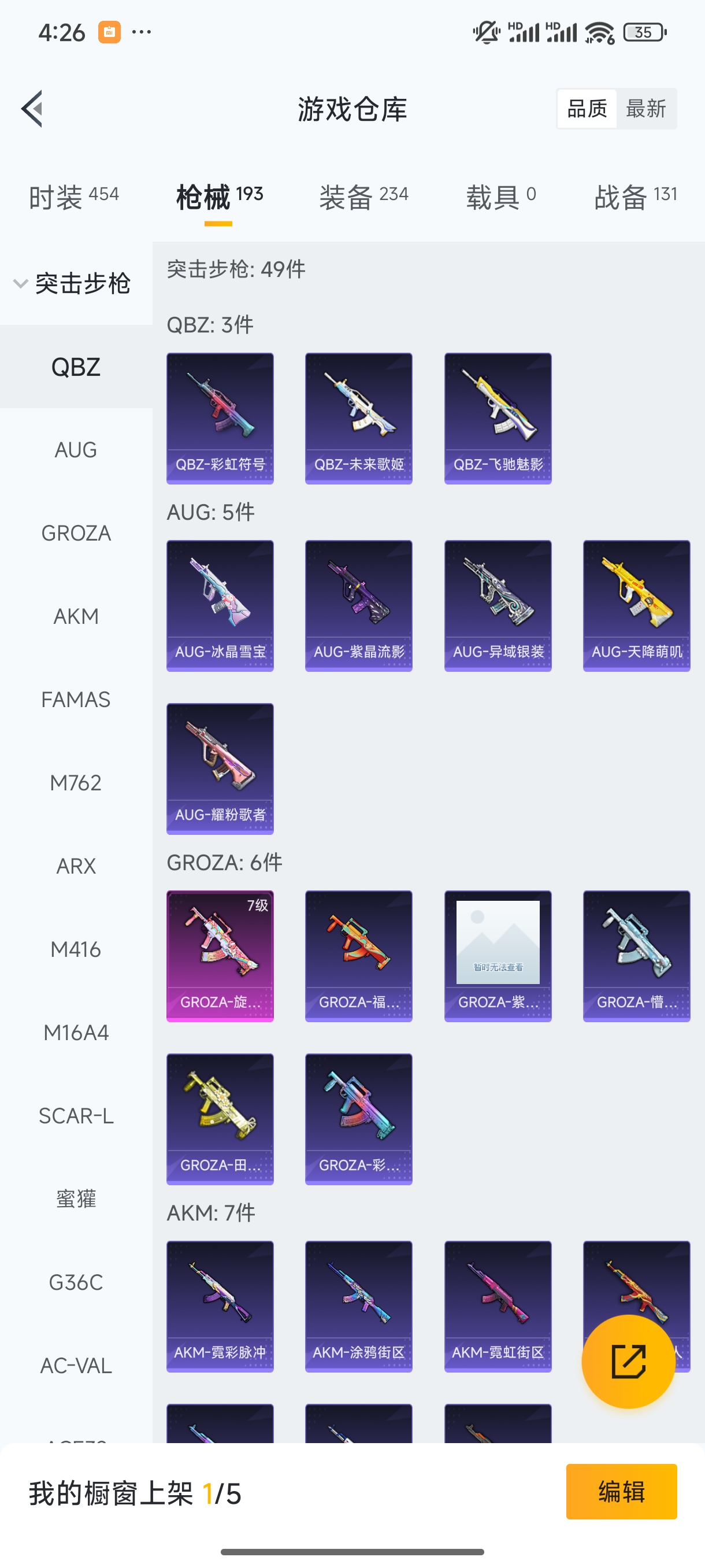Collapse the 突击步枪 category

pyautogui.click(x=72, y=284)
